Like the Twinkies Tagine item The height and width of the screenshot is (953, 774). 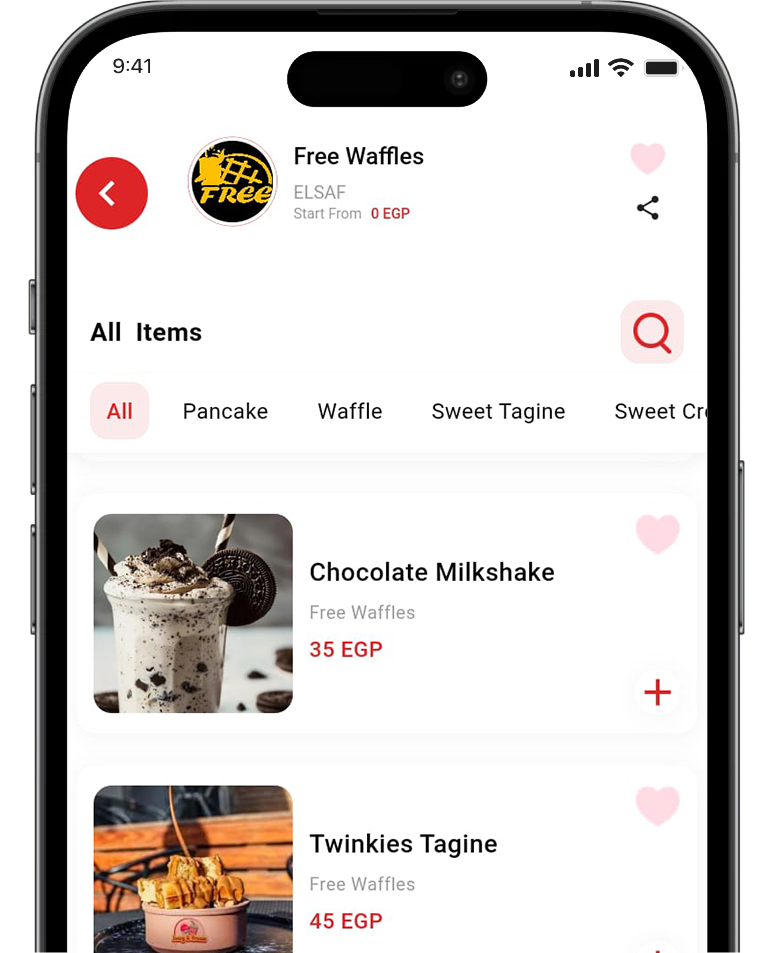click(x=657, y=806)
